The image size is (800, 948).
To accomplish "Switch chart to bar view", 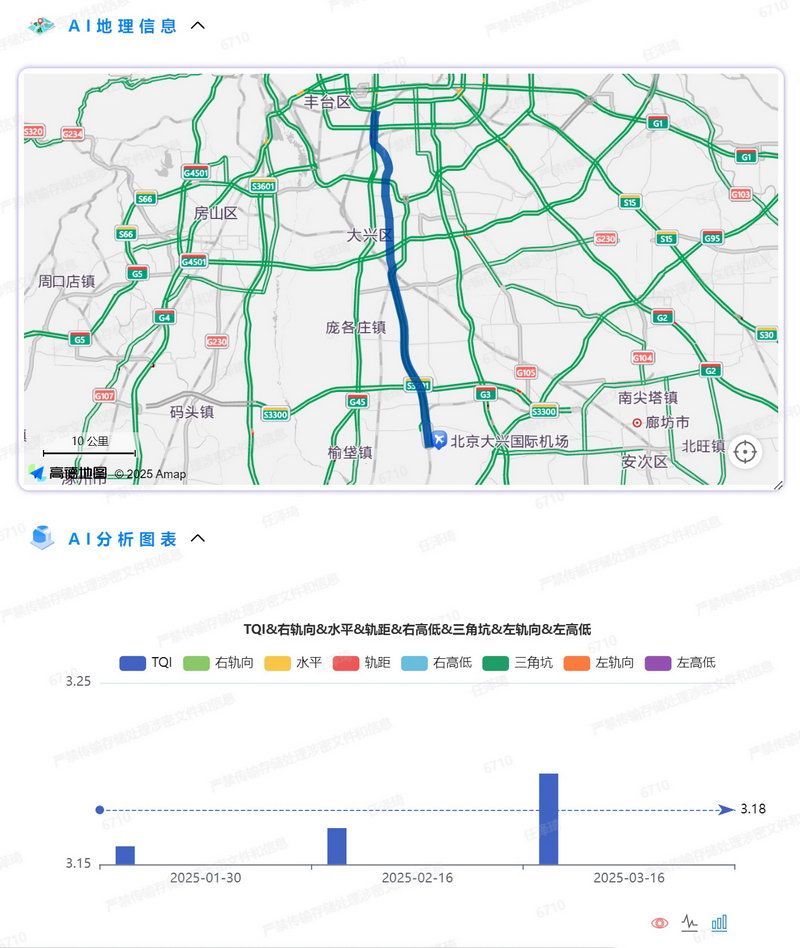I will click(x=719, y=923).
